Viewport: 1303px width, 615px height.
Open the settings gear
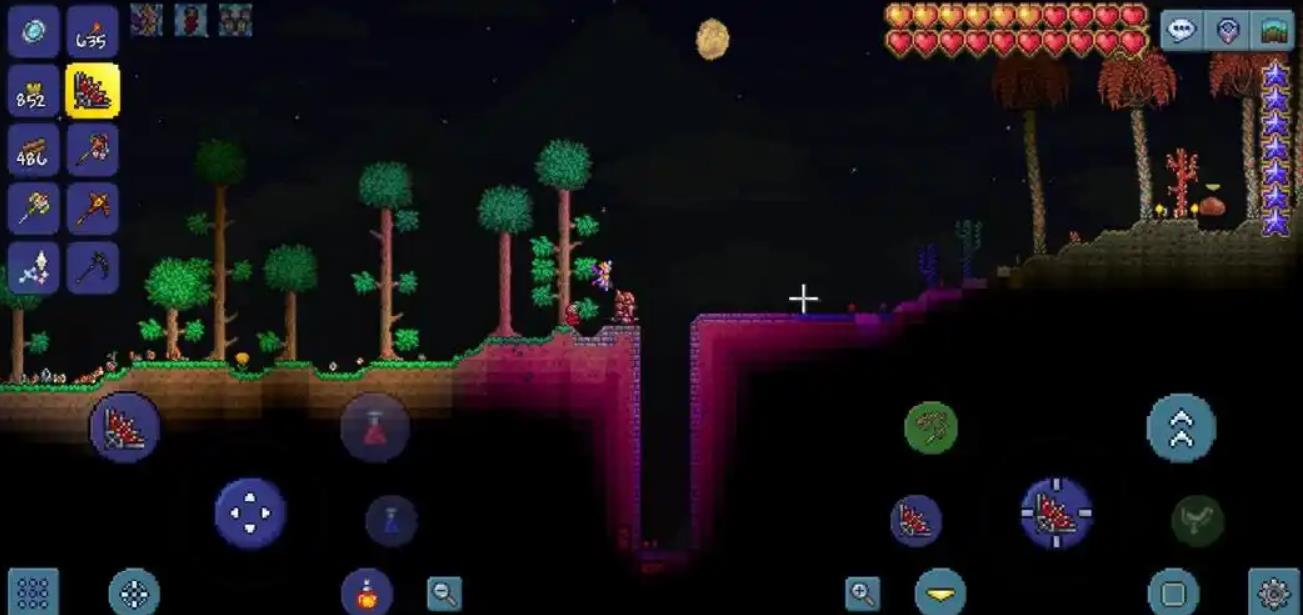tap(1274, 591)
